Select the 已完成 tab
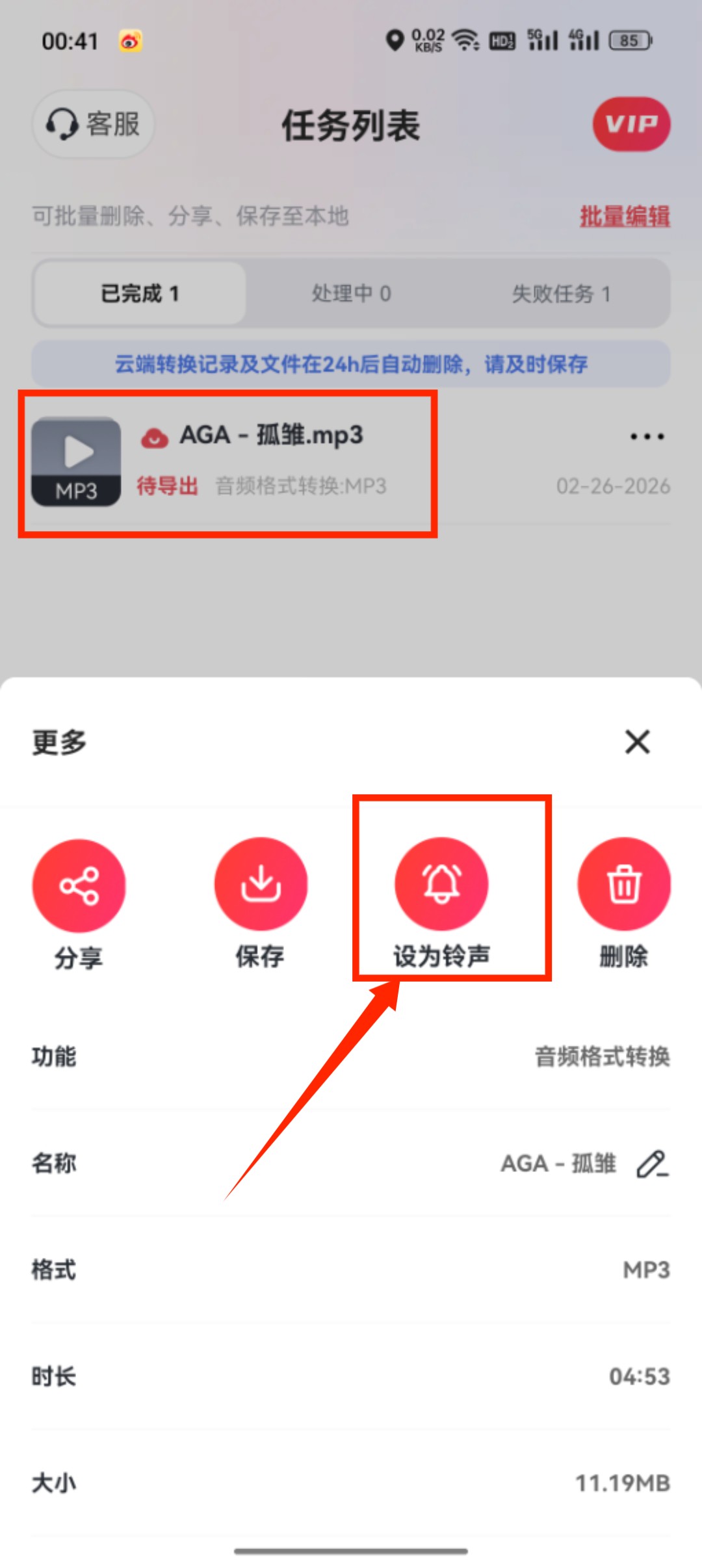 [x=138, y=293]
